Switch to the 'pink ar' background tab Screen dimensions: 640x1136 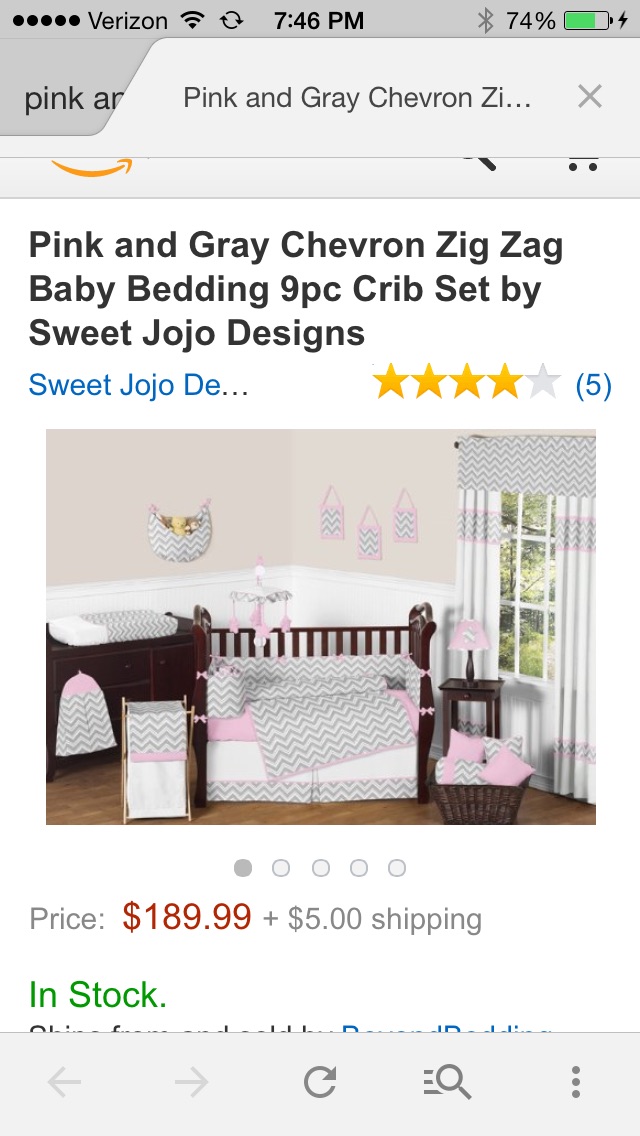70,99
